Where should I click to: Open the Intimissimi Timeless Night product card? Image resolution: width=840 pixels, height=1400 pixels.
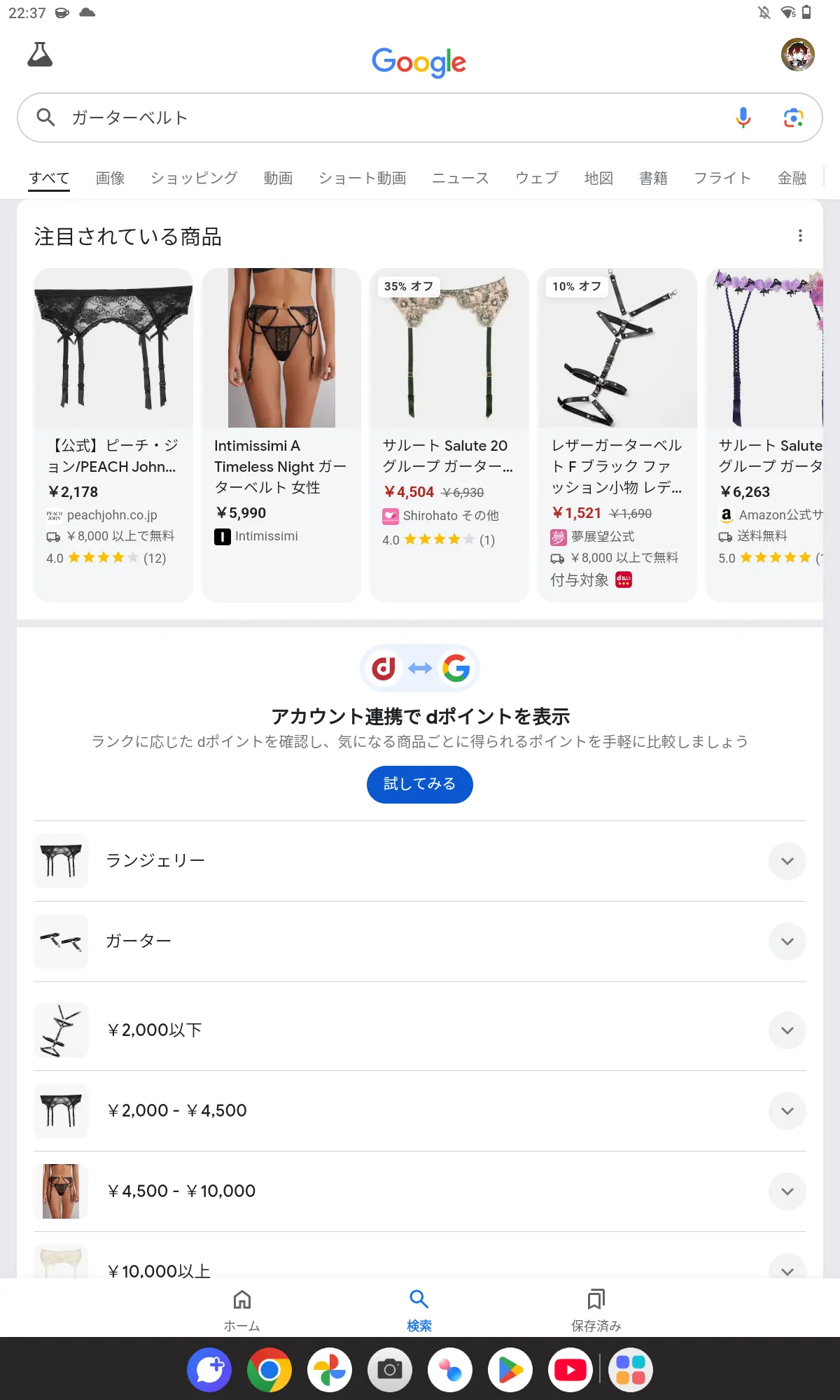[x=281, y=434]
